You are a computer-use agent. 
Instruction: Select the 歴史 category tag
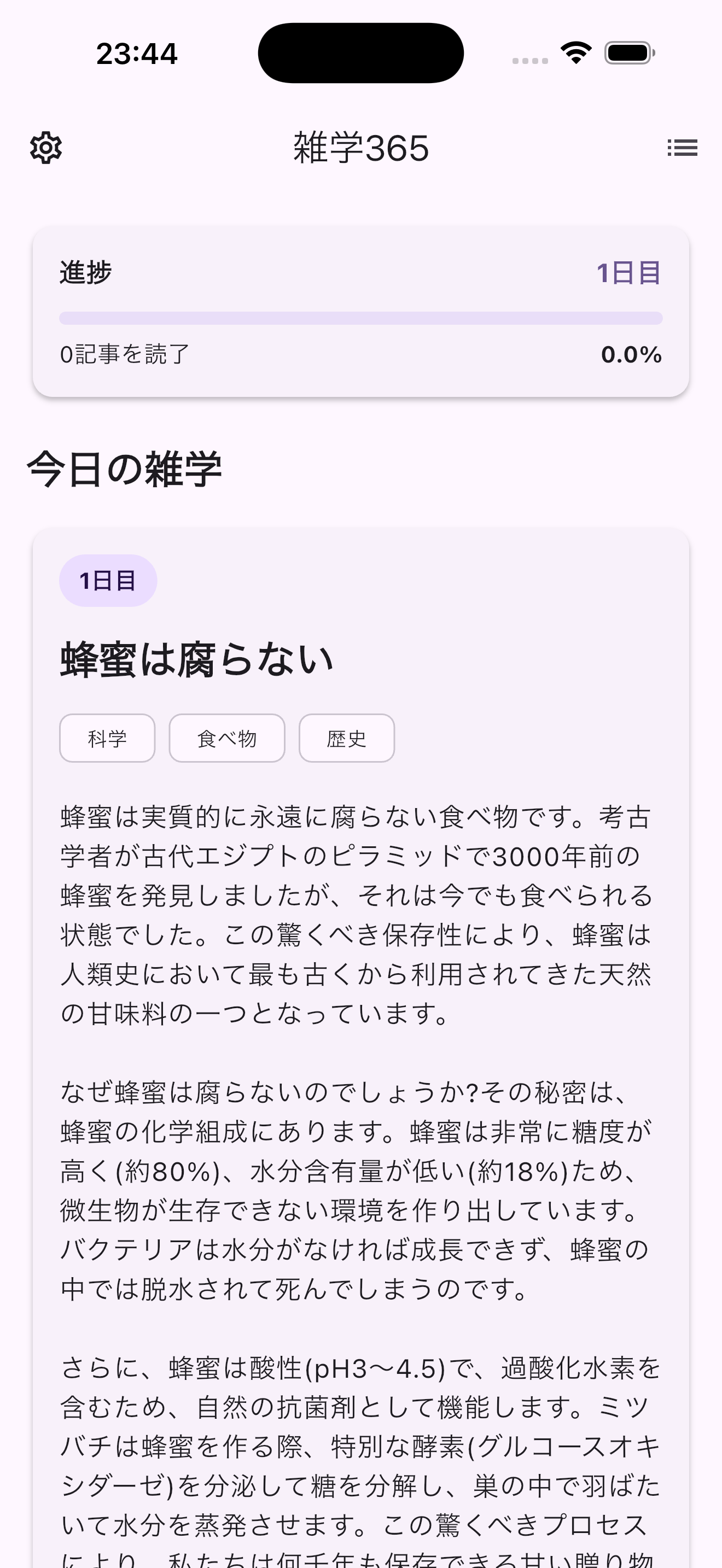click(x=346, y=738)
